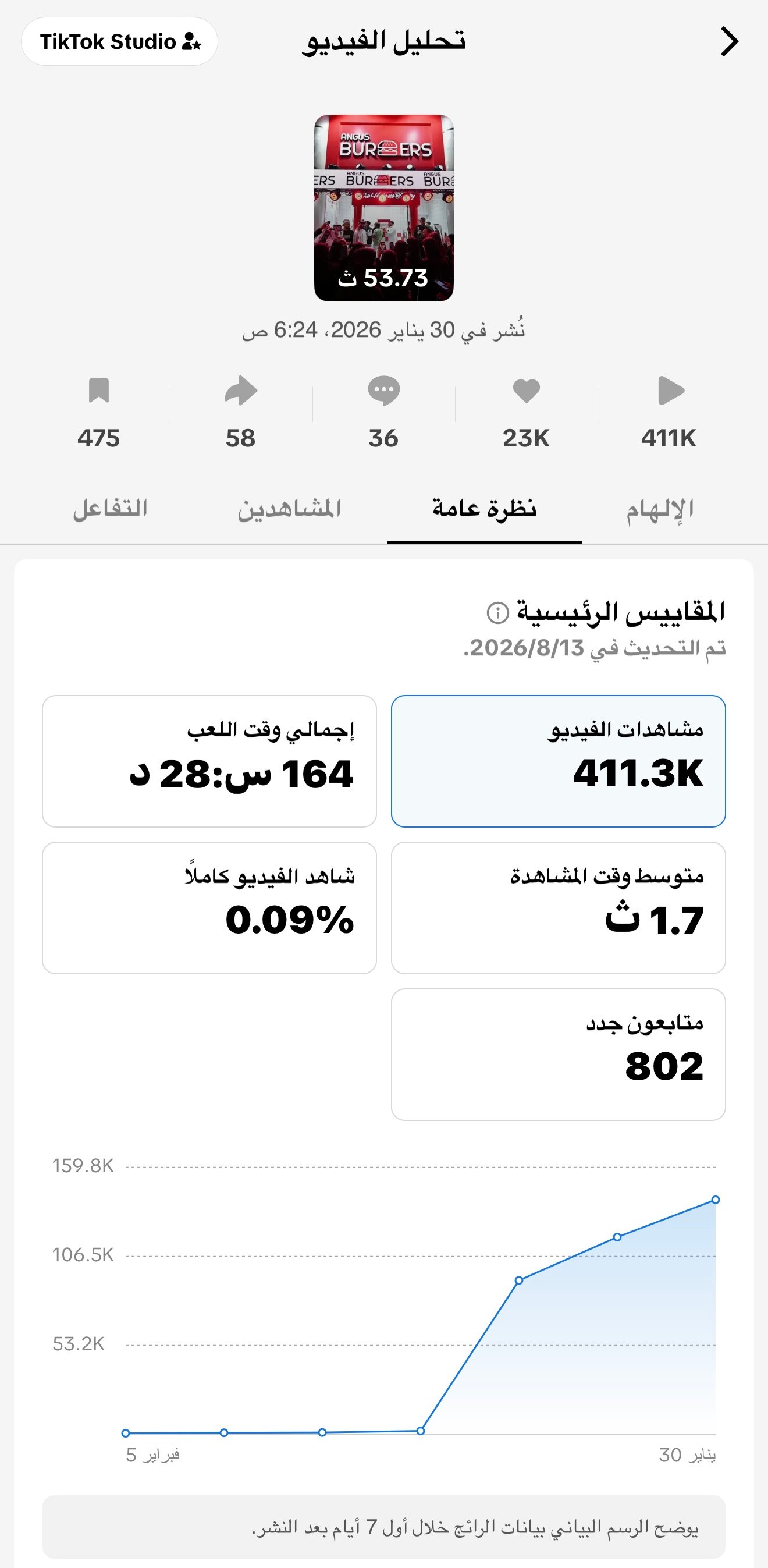
Task: Go back using the top arrow
Action: pos(729,41)
